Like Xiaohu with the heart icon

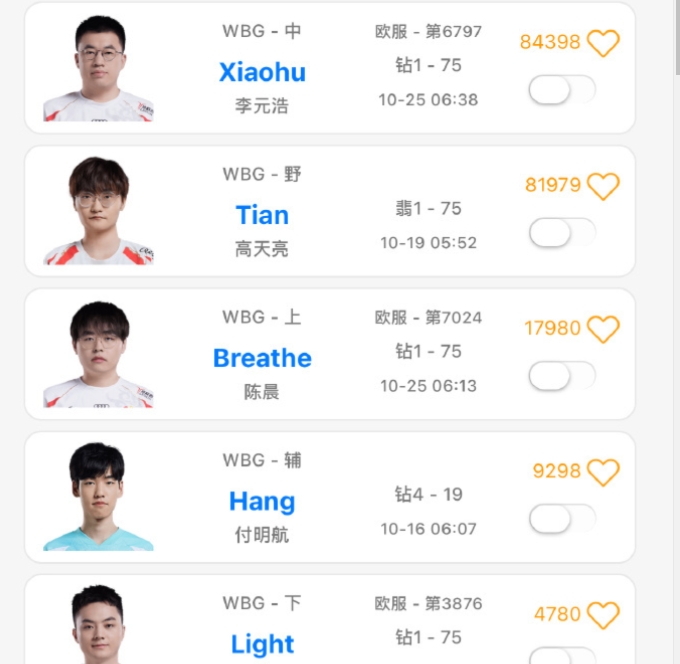(x=603, y=43)
